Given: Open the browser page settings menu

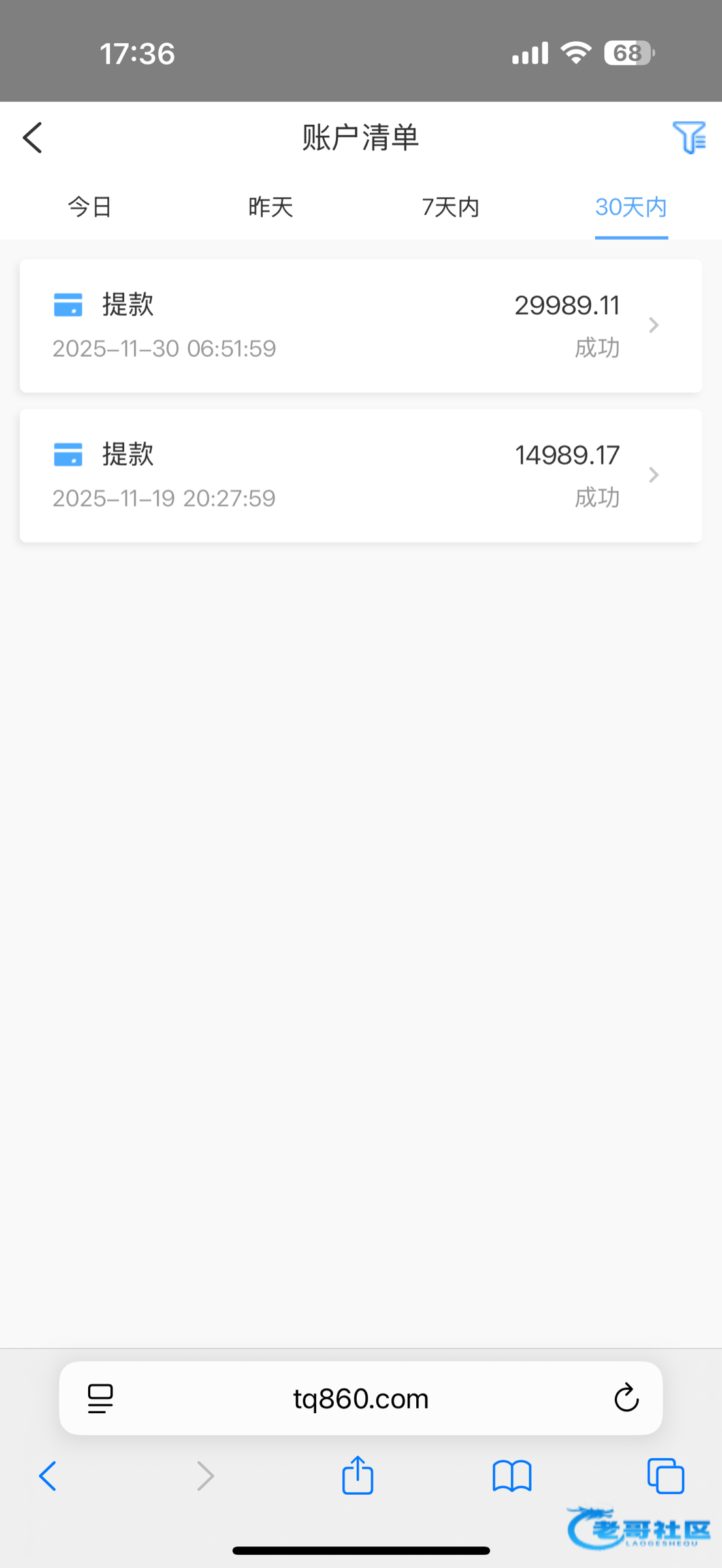Looking at the screenshot, I should click(x=100, y=1399).
